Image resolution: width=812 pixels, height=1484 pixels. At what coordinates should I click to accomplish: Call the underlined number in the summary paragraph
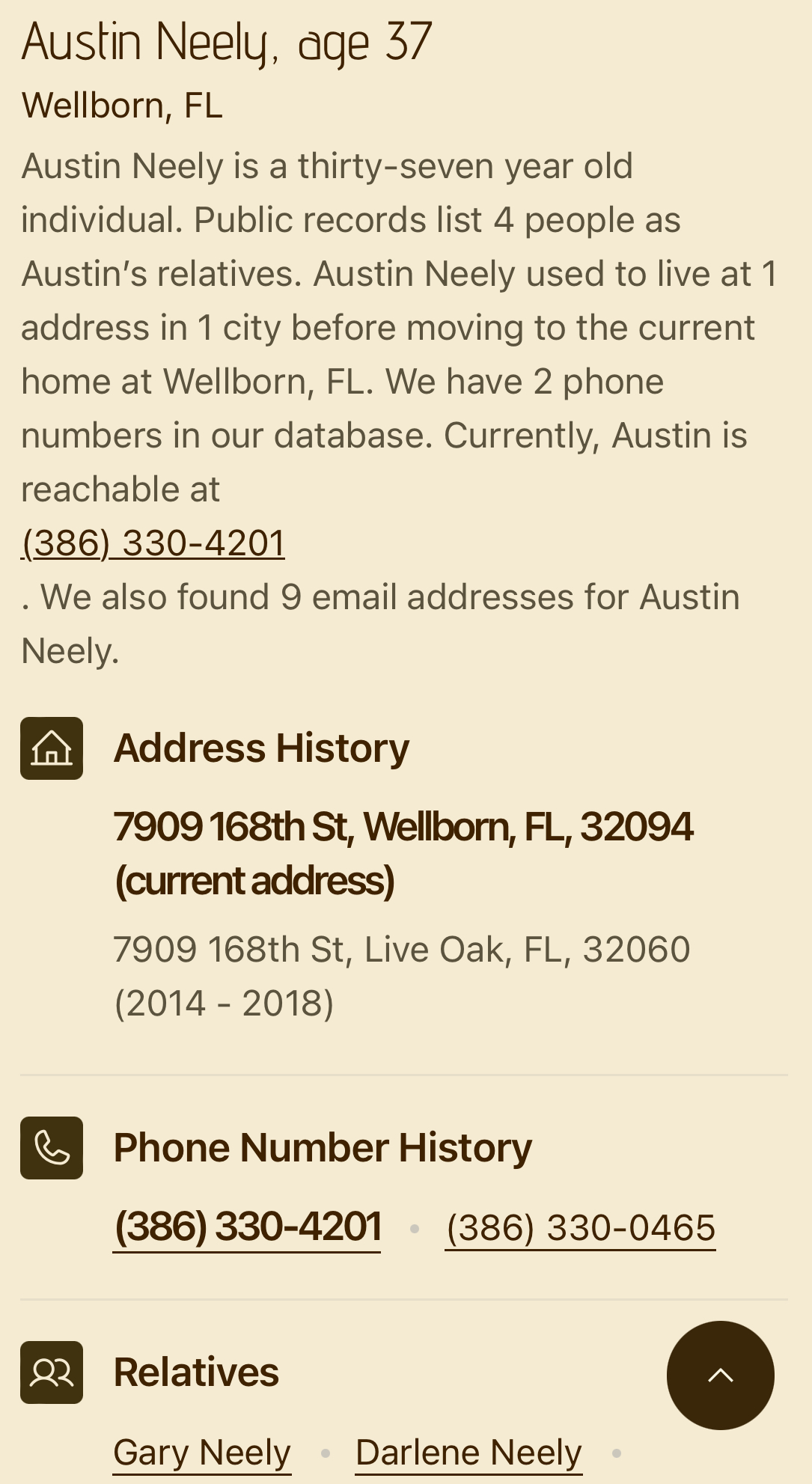[x=153, y=543]
